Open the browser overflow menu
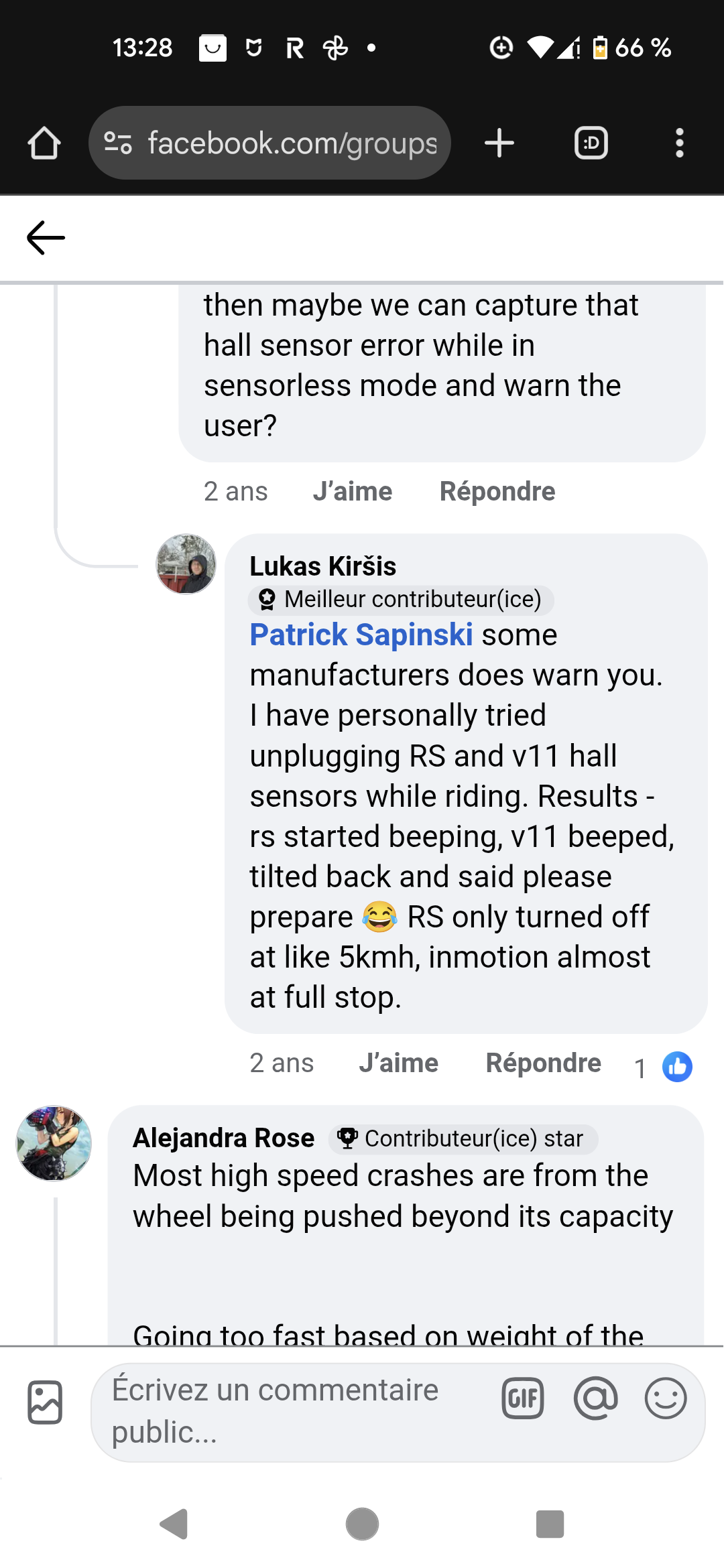This screenshot has width=724, height=1568. tap(679, 143)
